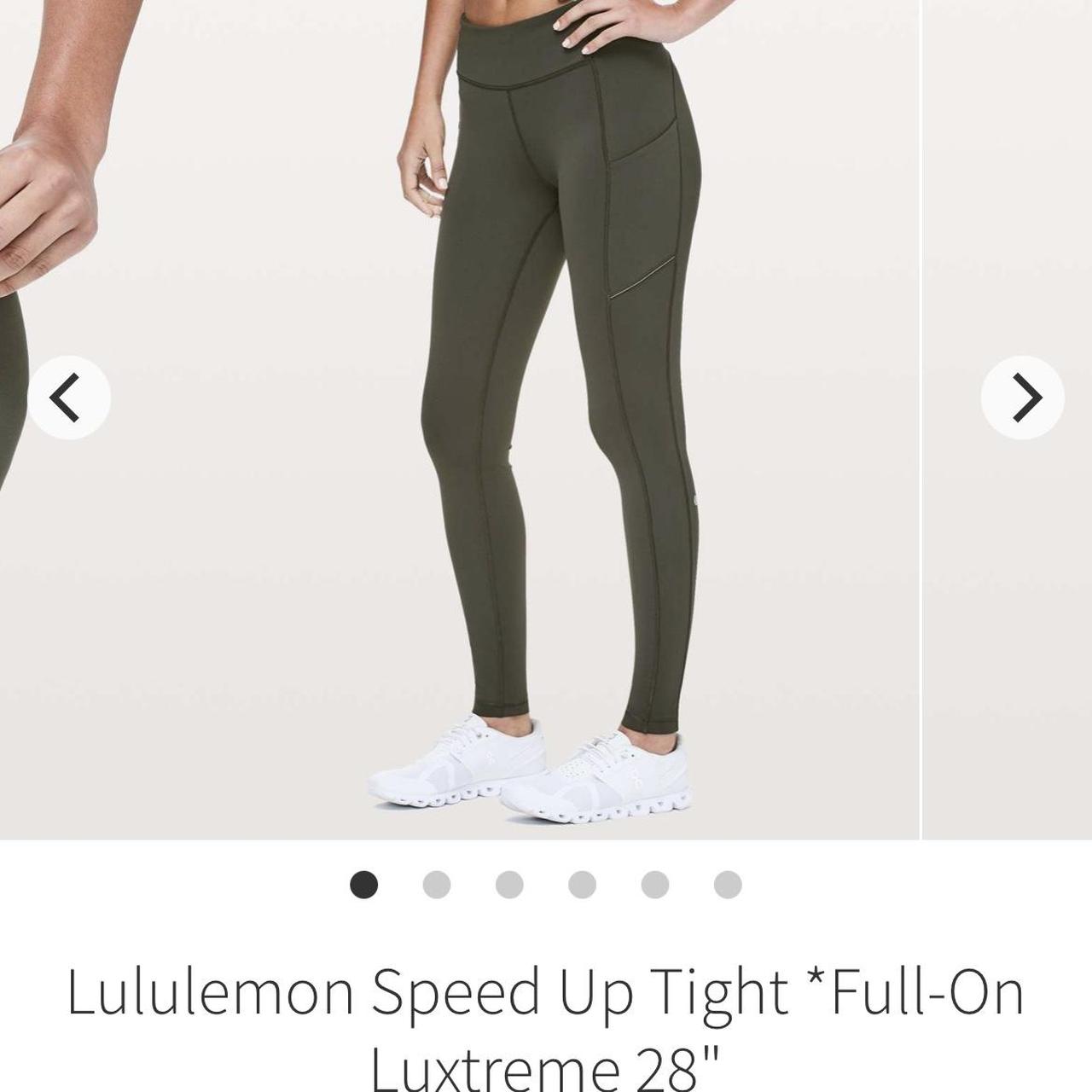
Task: Select the third carousel dot
Action: (509, 885)
